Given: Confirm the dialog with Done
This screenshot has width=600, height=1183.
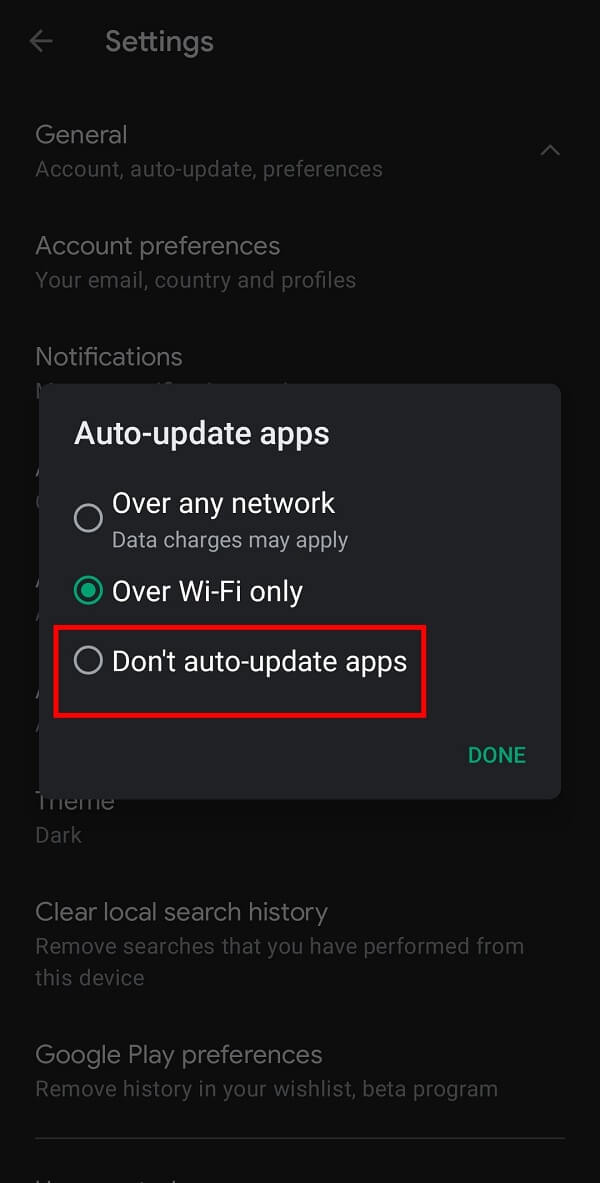Looking at the screenshot, I should (x=496, y=755).
